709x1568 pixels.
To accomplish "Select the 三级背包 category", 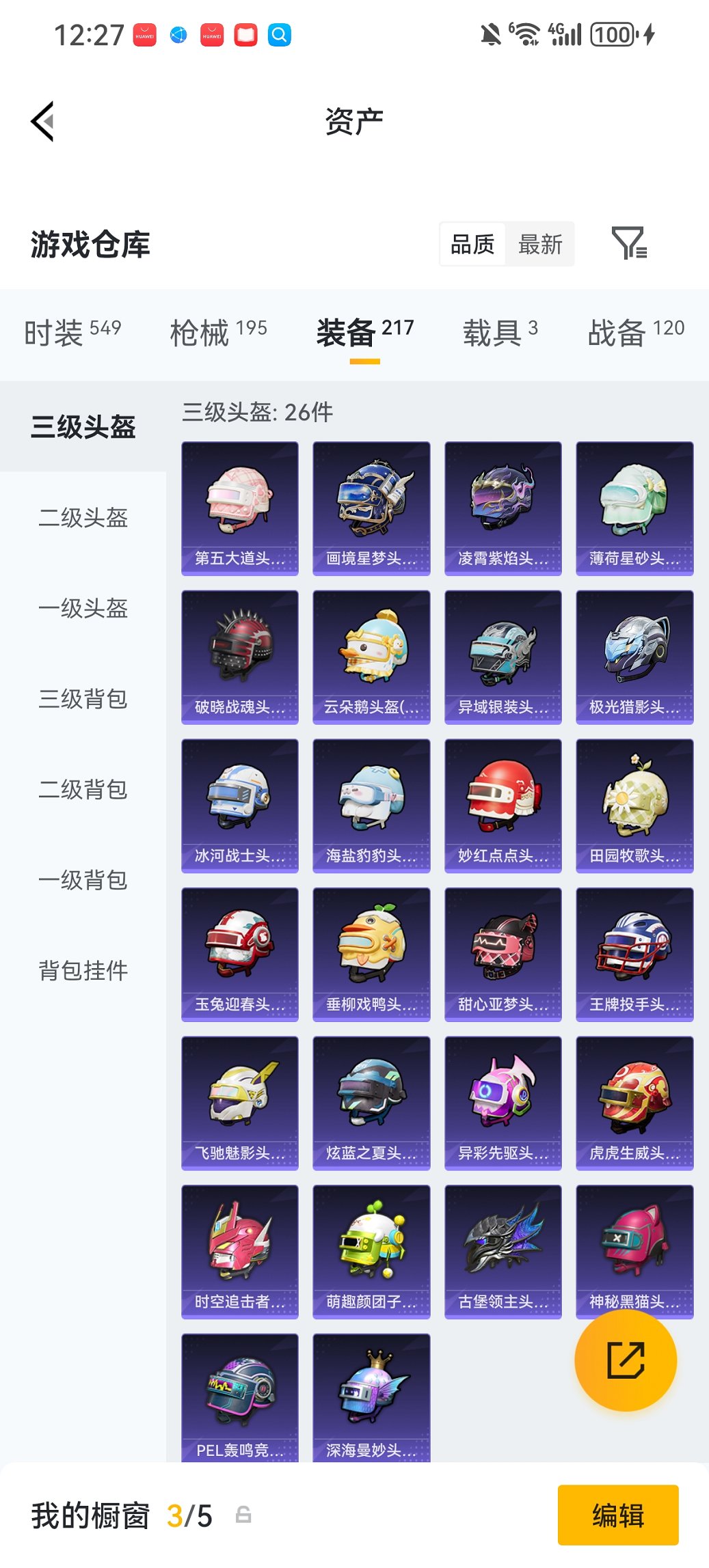I will point(83,698).
